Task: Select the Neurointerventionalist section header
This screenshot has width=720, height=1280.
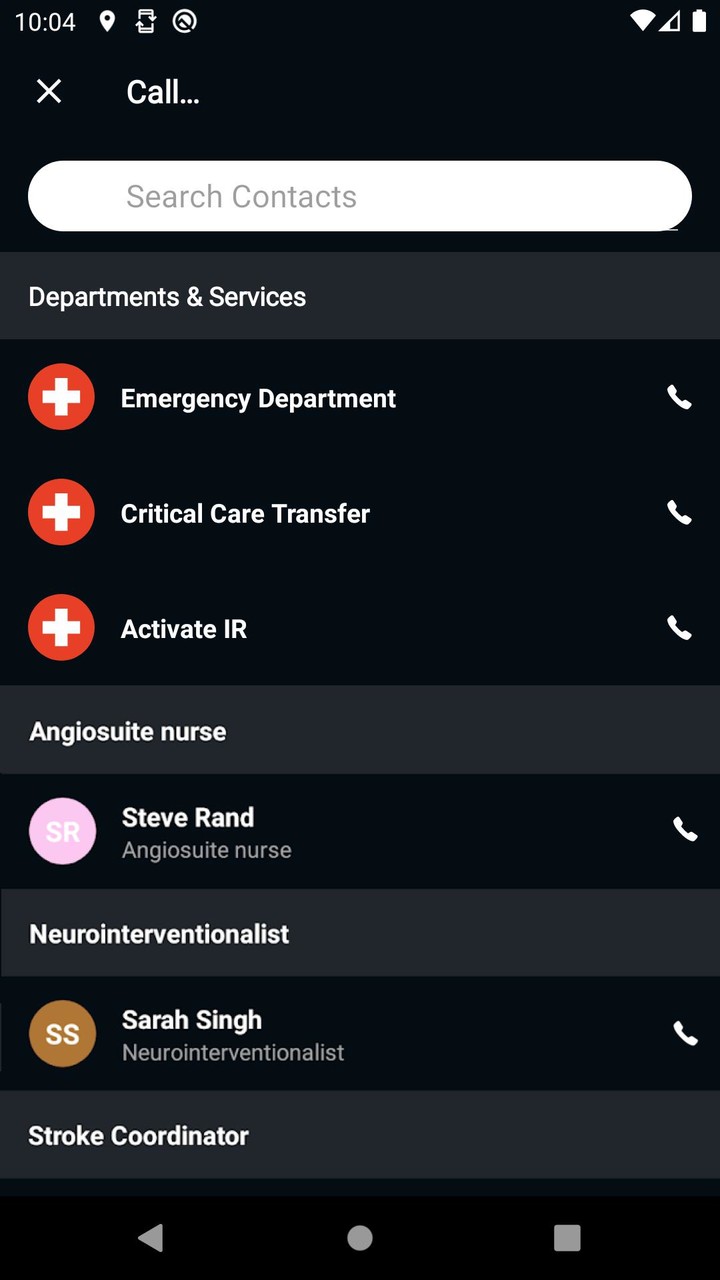Action: pyautogui.click(x=159, y=933)
